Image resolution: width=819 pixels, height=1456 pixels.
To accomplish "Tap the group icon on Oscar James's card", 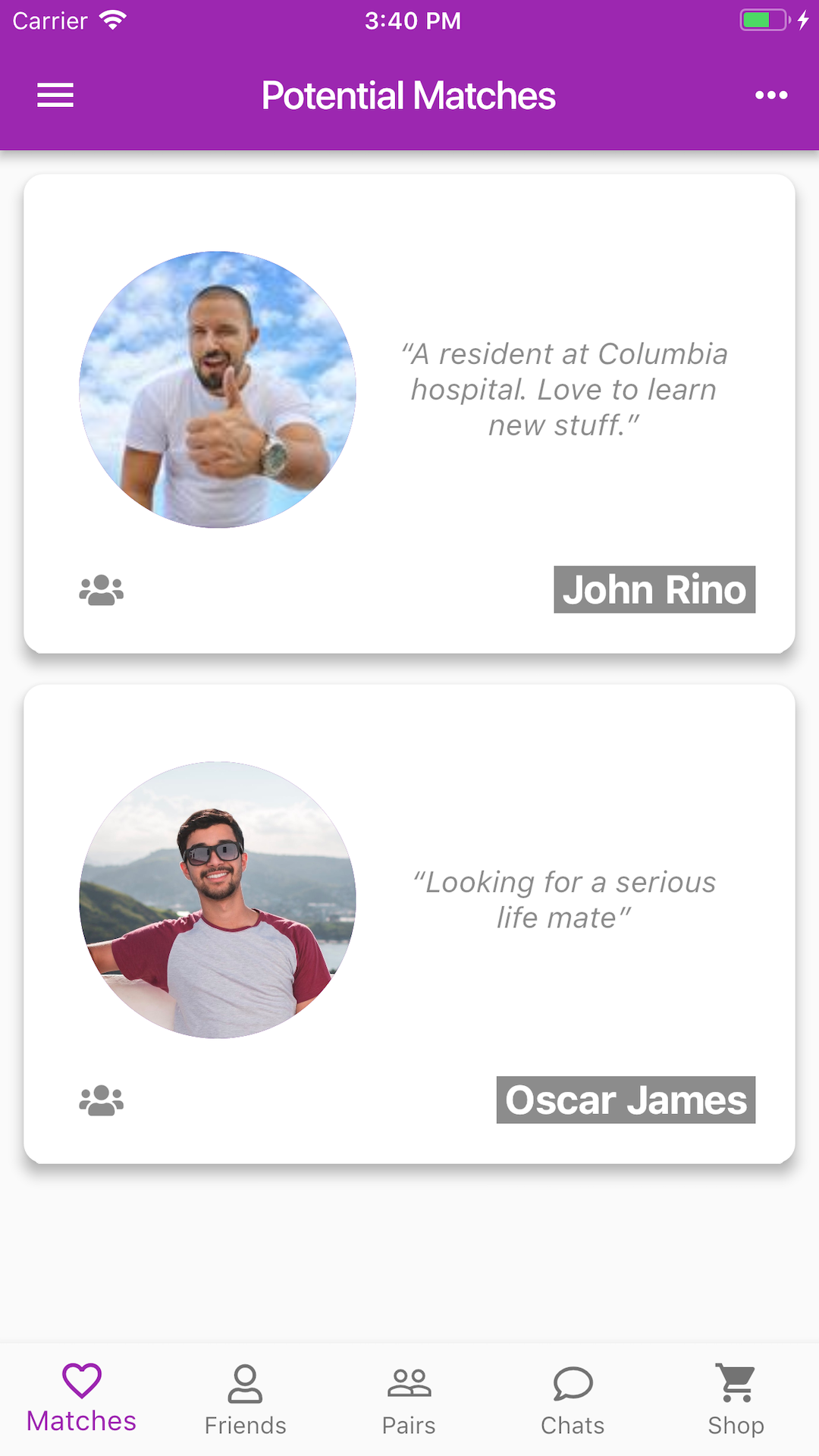I will coord(101,1100).
